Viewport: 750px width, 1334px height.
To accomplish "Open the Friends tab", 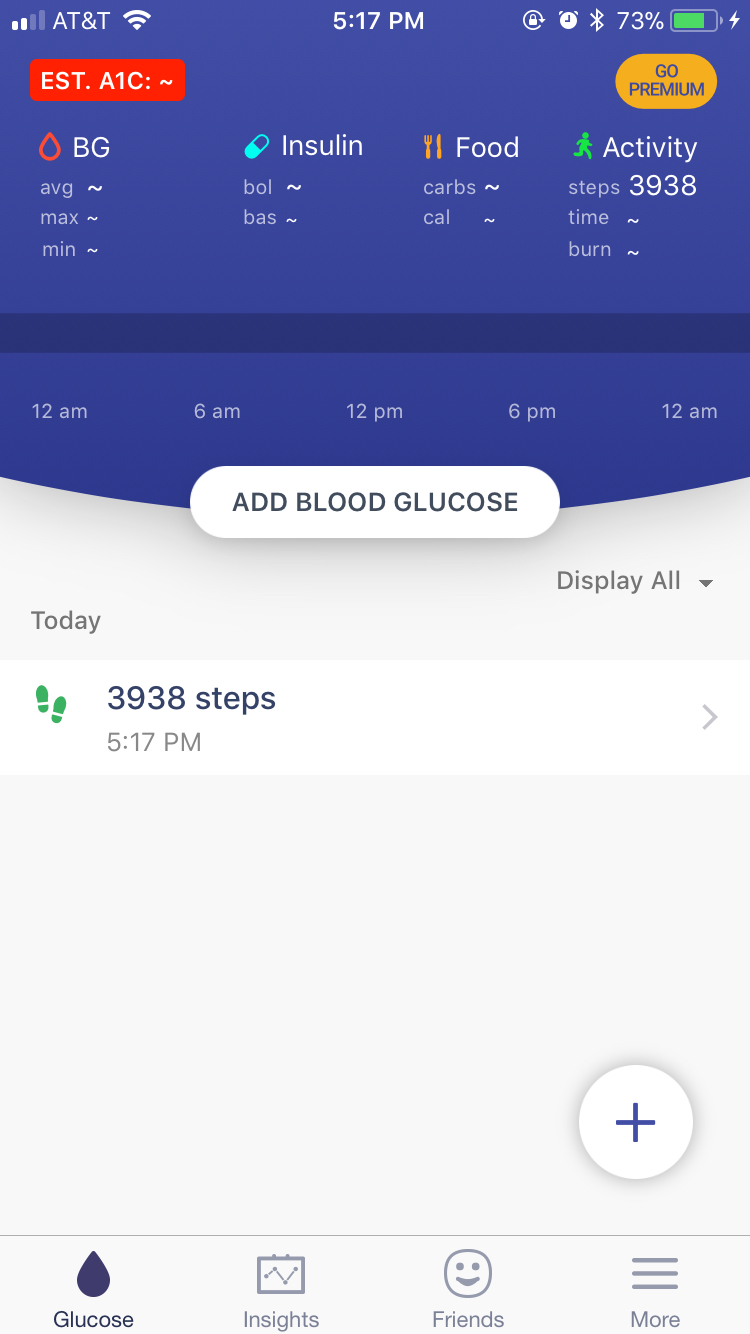I will click(x=468, y=1289).
